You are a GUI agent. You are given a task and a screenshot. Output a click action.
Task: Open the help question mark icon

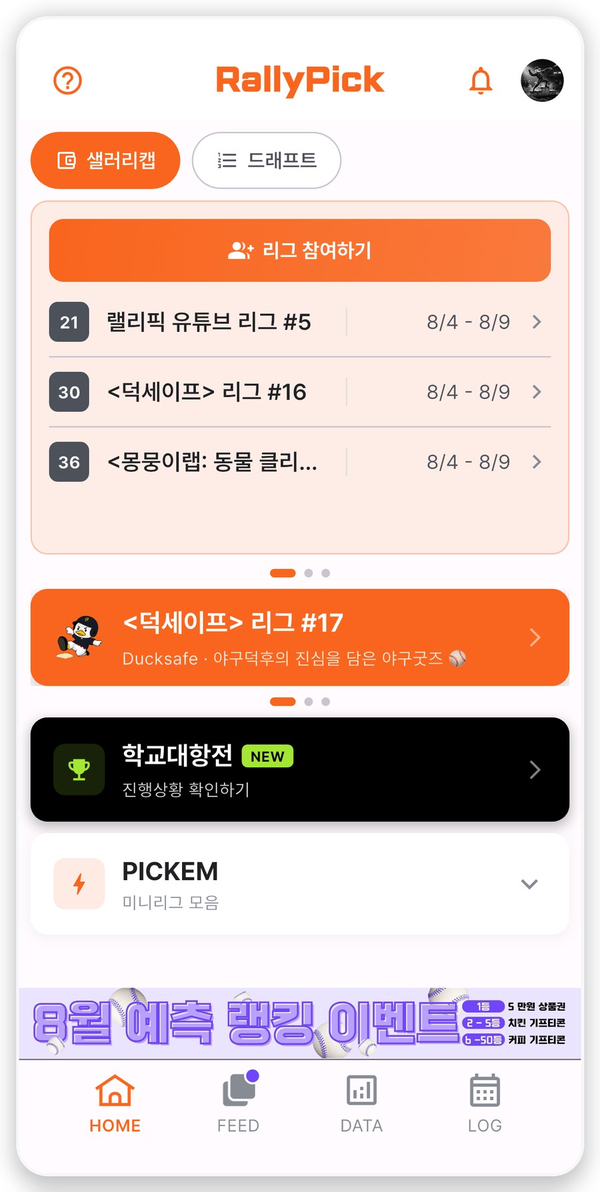pyautogui.click(x=68, y=80)
